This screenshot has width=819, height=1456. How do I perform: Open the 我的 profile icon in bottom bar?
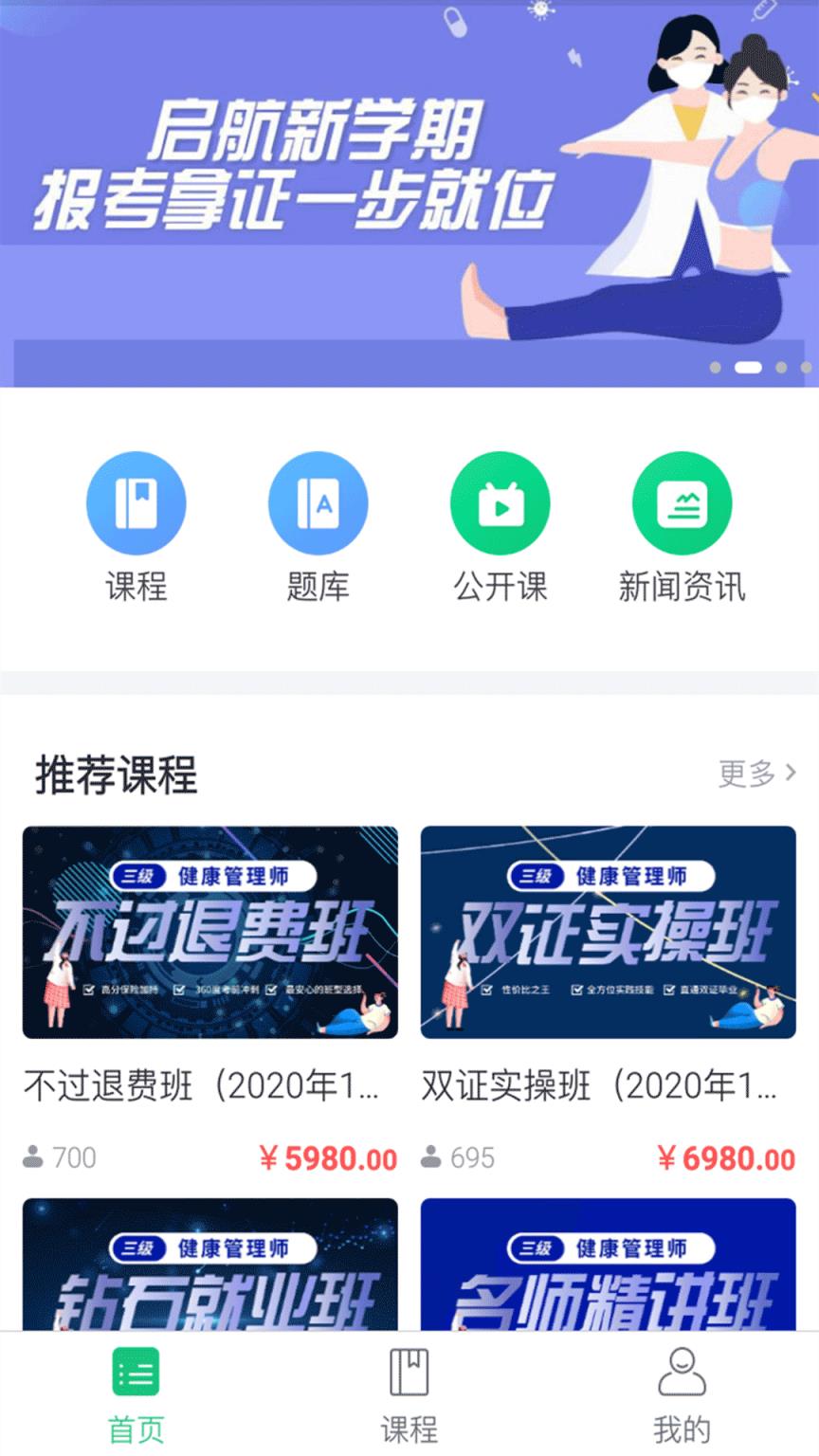682,1372
